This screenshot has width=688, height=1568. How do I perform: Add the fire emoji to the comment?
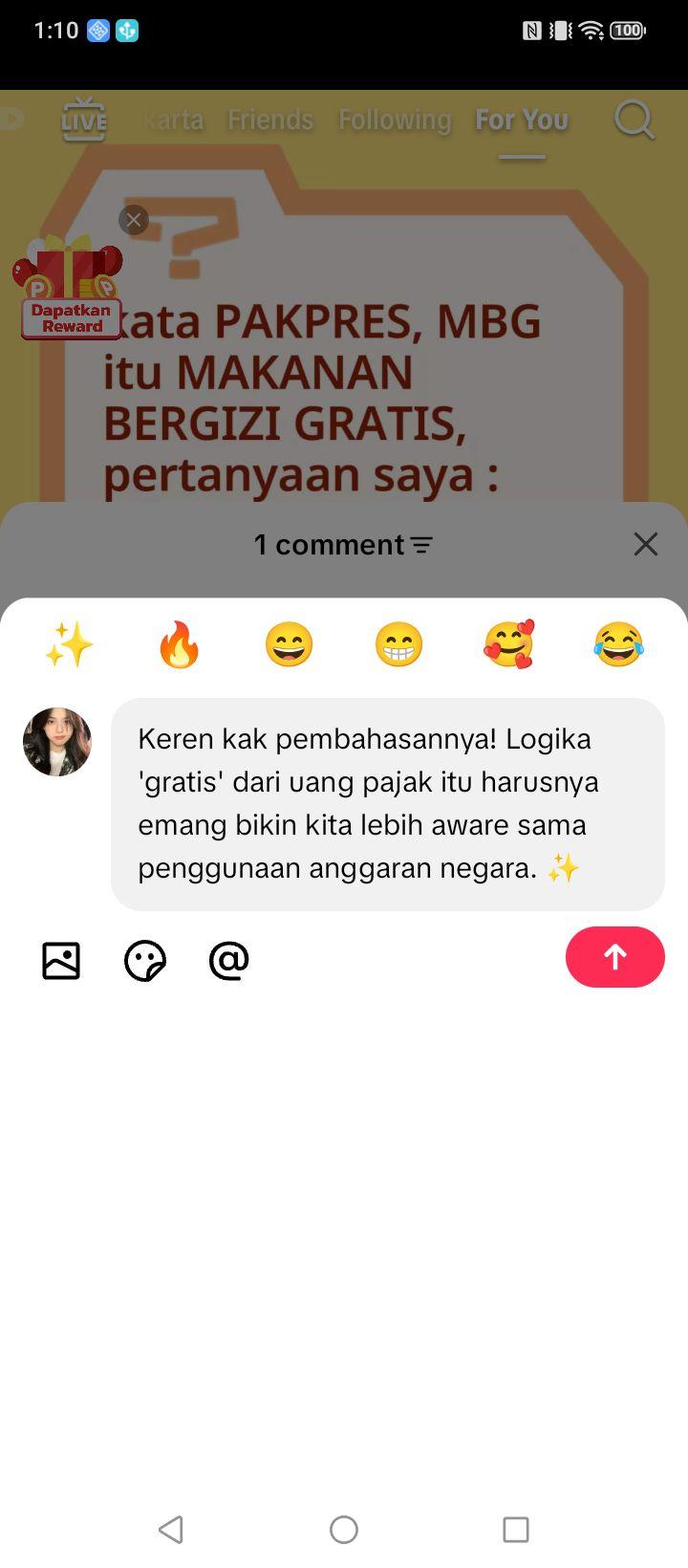click(x=179, y=643)
